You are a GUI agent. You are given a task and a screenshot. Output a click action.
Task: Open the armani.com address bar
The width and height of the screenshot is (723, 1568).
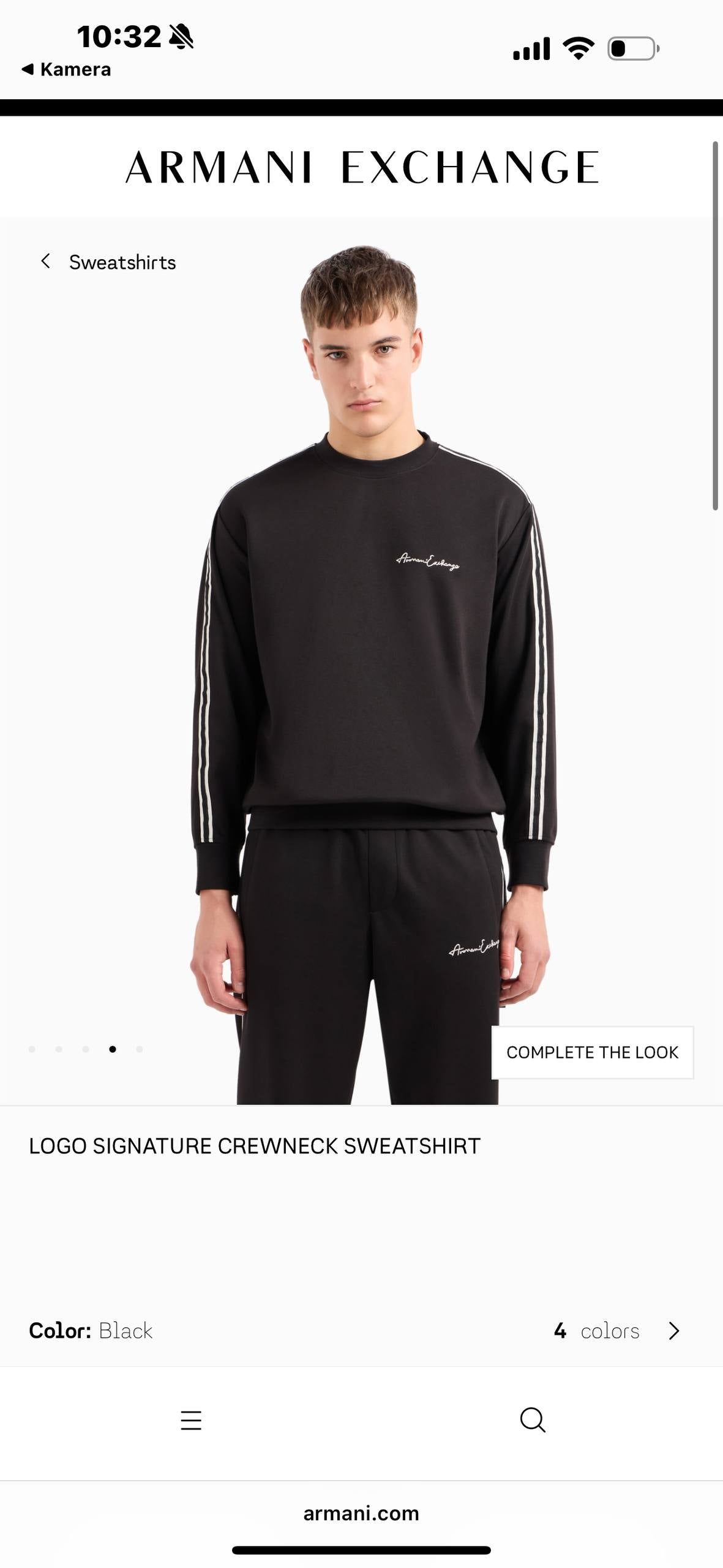tap(361, 1513)
